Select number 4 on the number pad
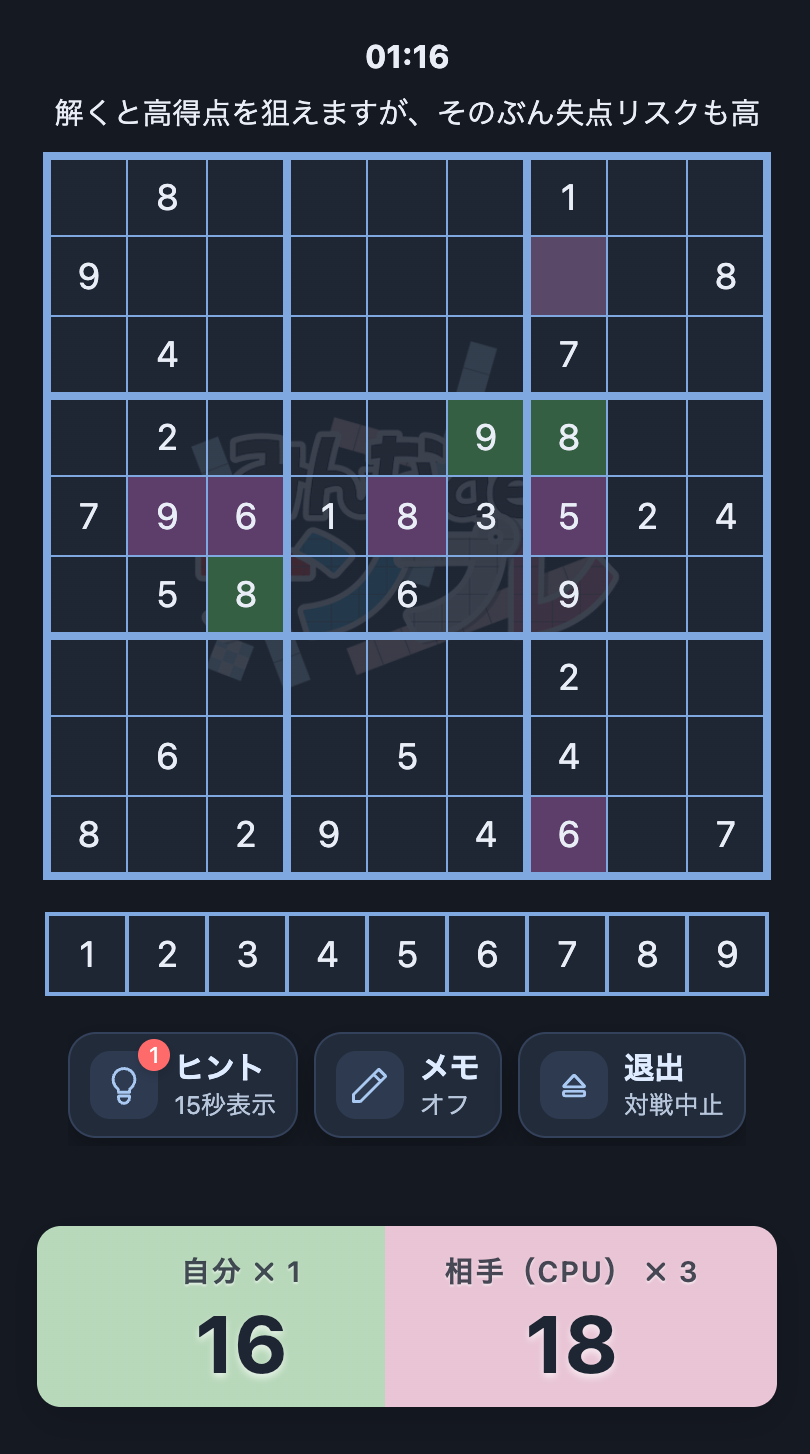This screenshot has width=810, height=1454. coord(327,954)
